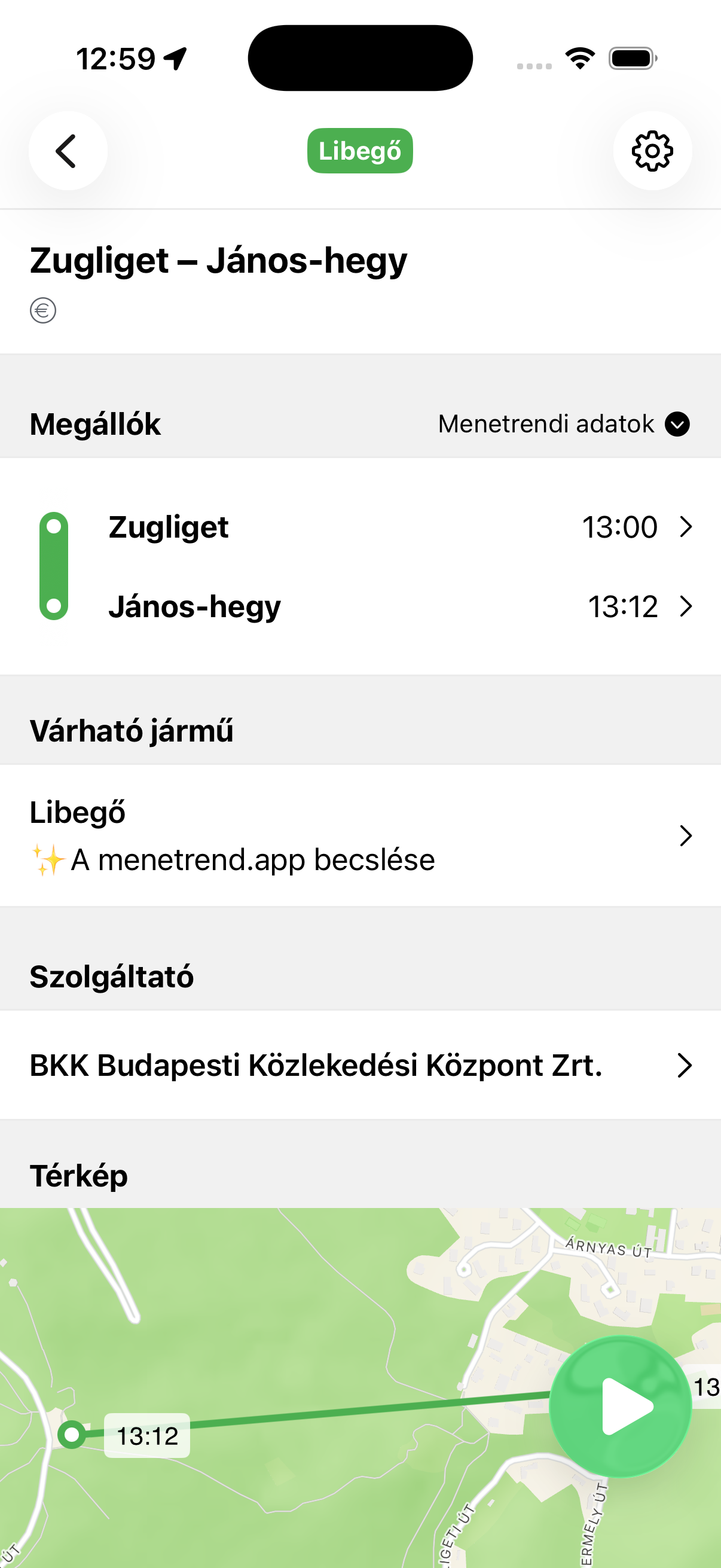The image size is (721, 1568).
Task: View the expected Libegő vehicle details
Action: point(360,836)
